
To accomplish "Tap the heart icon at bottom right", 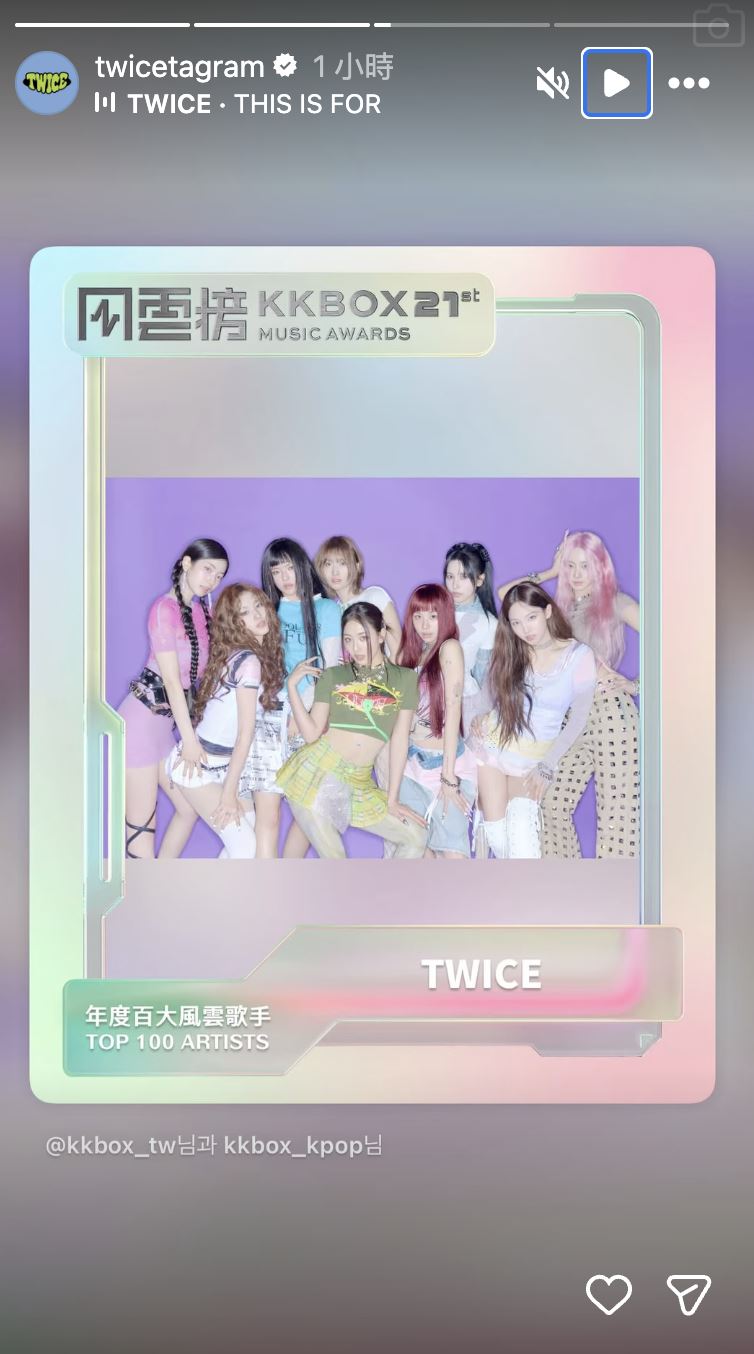I will click(609, 1295).
